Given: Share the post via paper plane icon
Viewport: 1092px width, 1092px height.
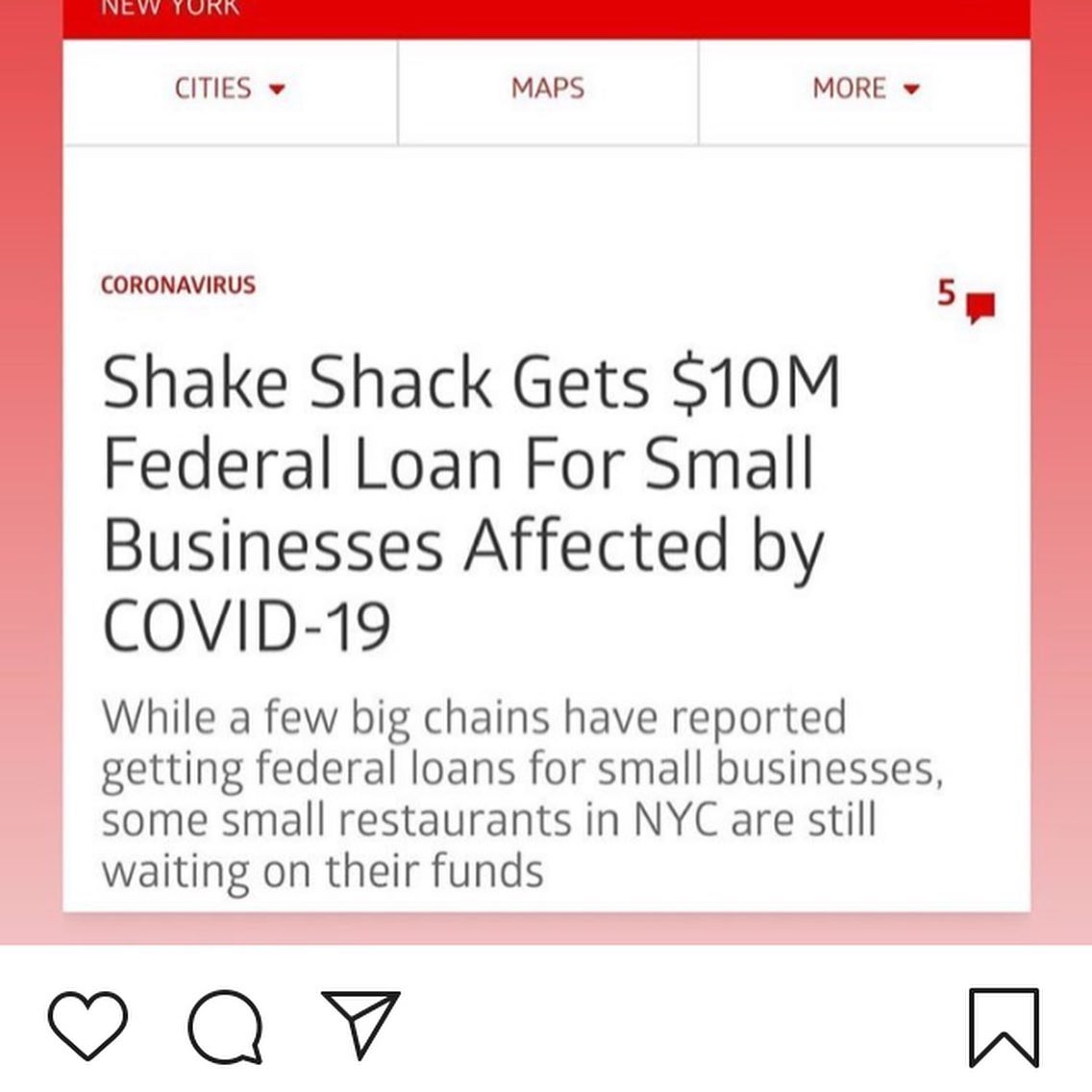Looking at the screenshot, I should tap(362, 1022).
